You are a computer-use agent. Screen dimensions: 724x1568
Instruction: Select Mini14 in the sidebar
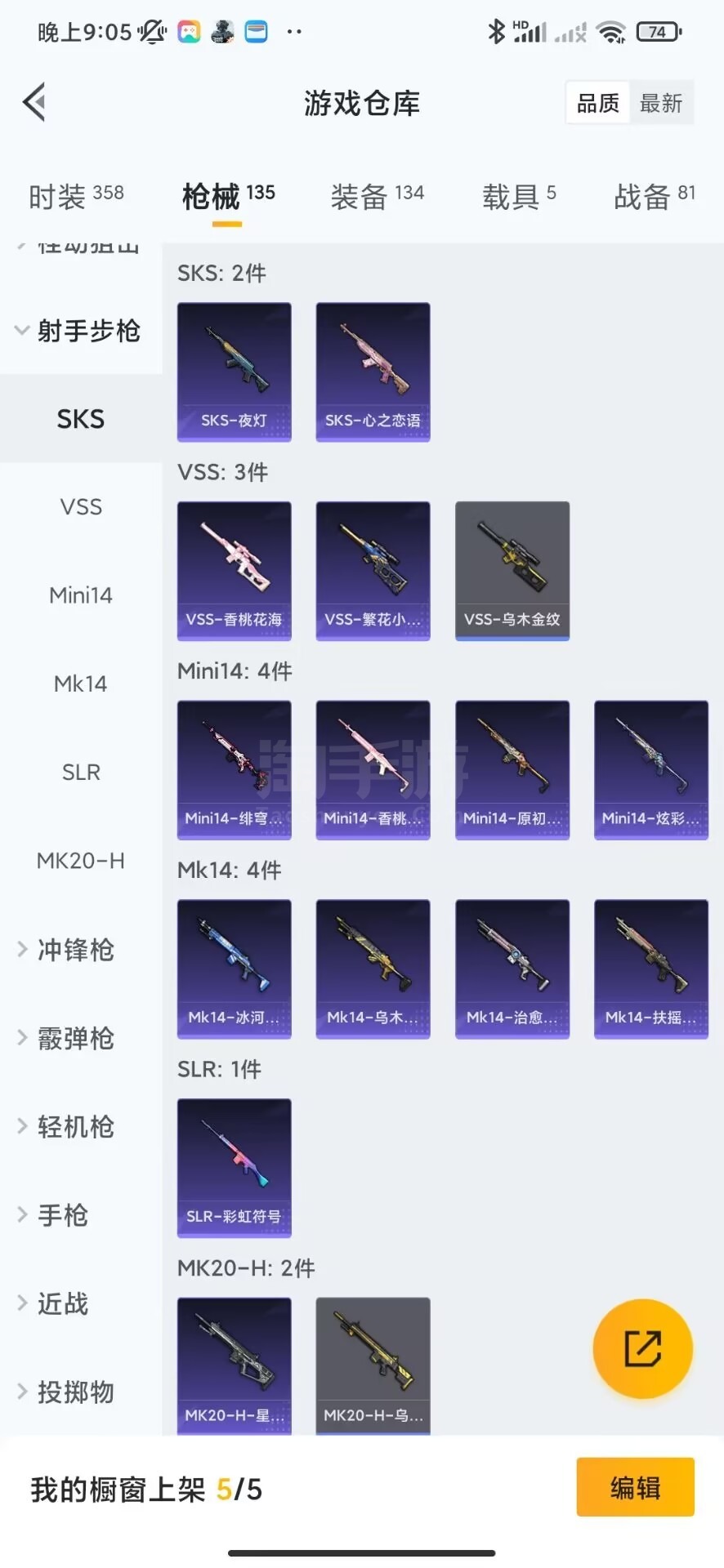click(x=81, y=595)
